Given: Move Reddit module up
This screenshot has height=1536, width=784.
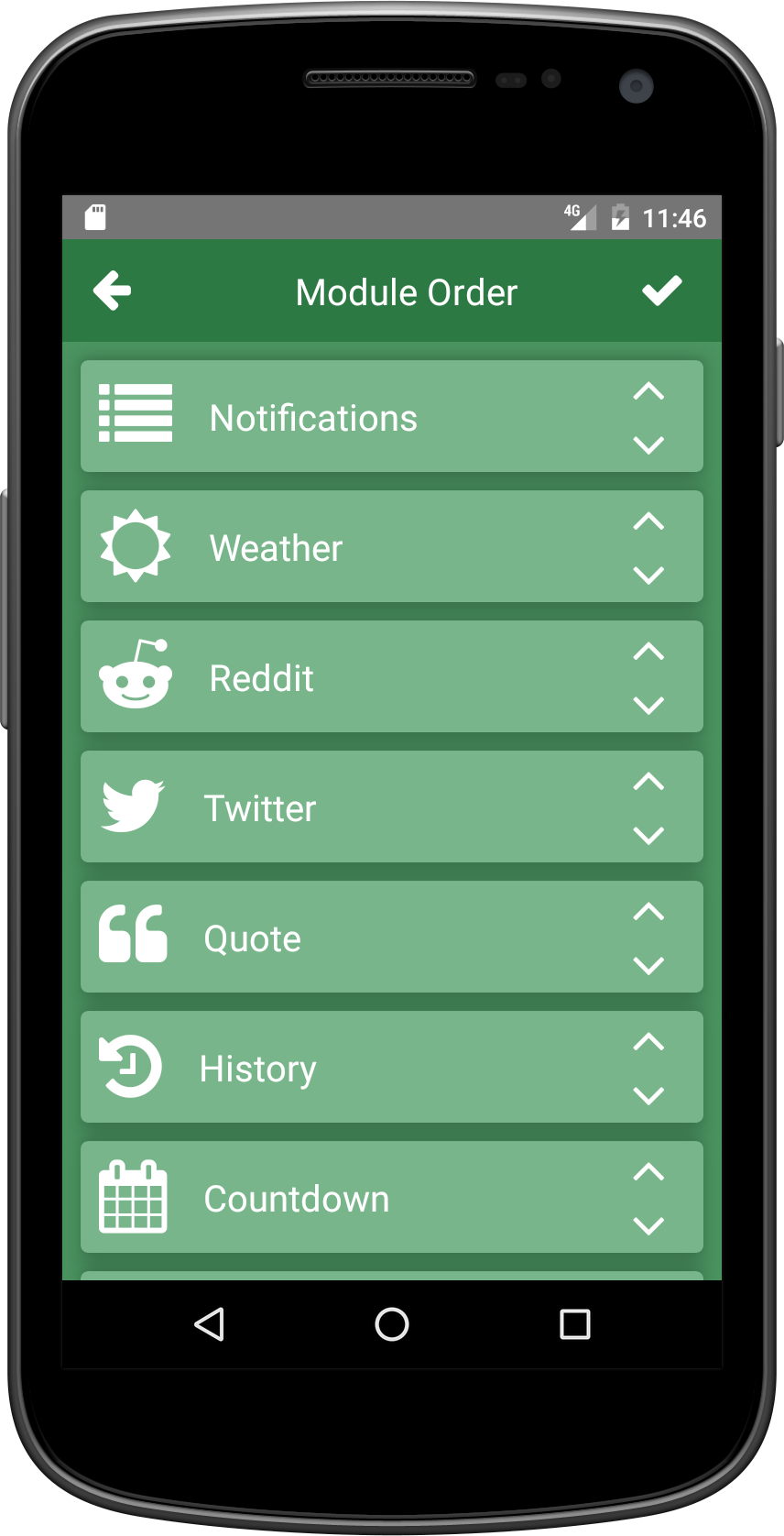Looking at the screenshot, I should click(648, 652).
